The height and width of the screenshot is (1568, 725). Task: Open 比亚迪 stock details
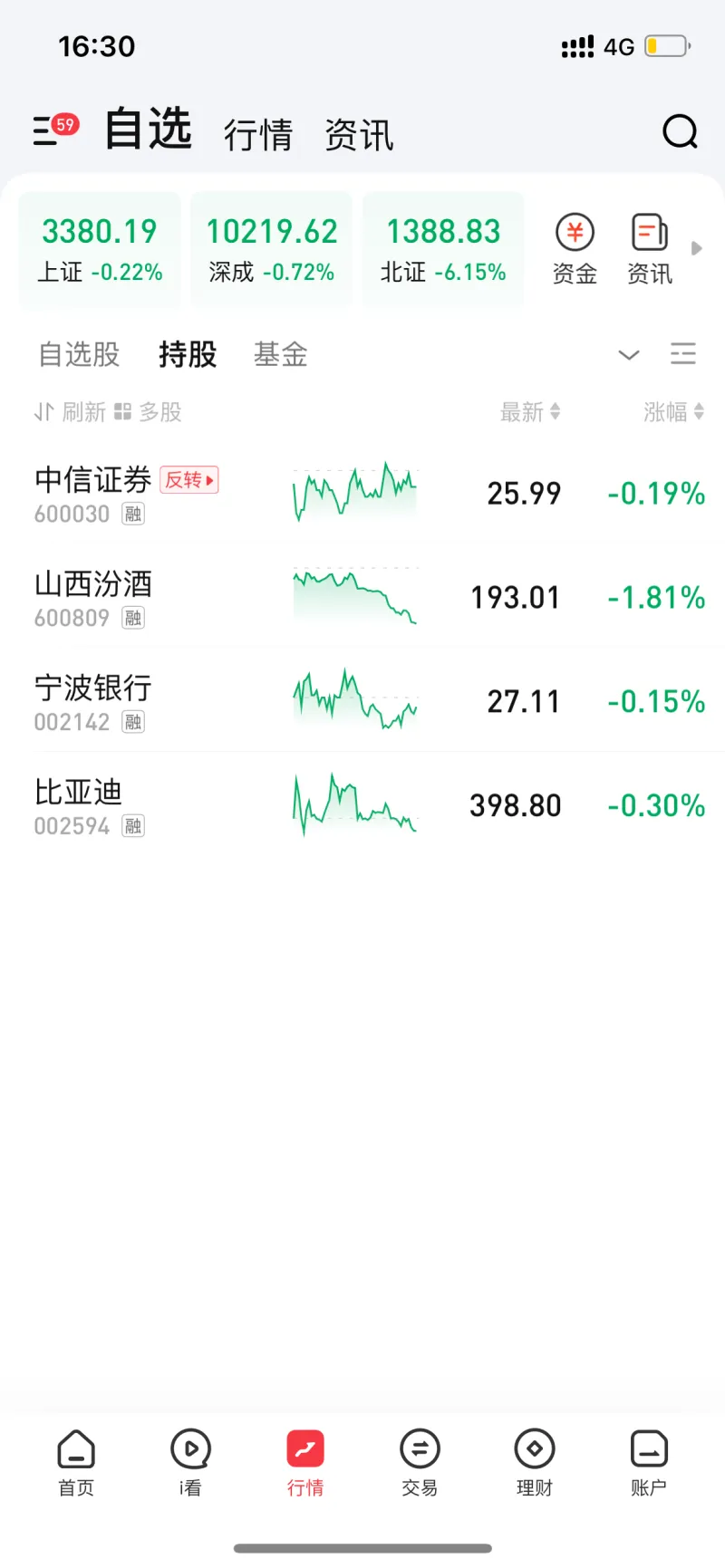[x=362, y=806]
